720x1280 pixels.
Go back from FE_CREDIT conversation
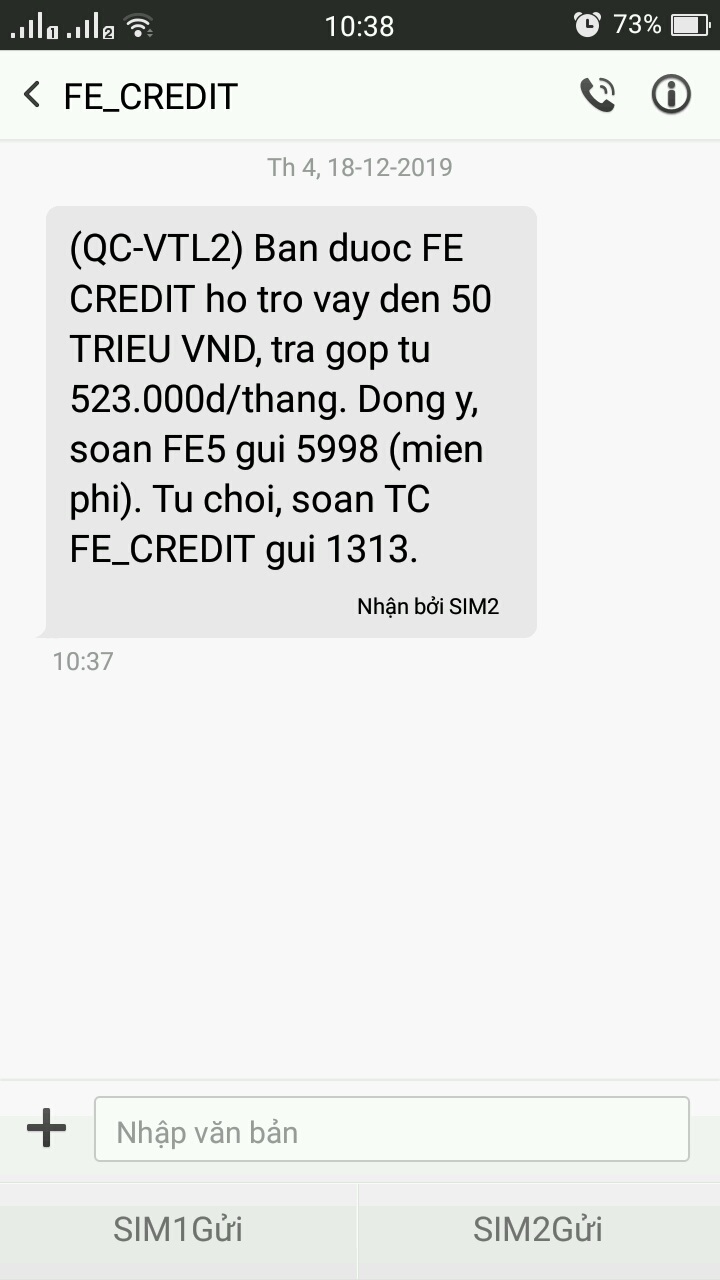pyautogui.click(x=32, y=96)
